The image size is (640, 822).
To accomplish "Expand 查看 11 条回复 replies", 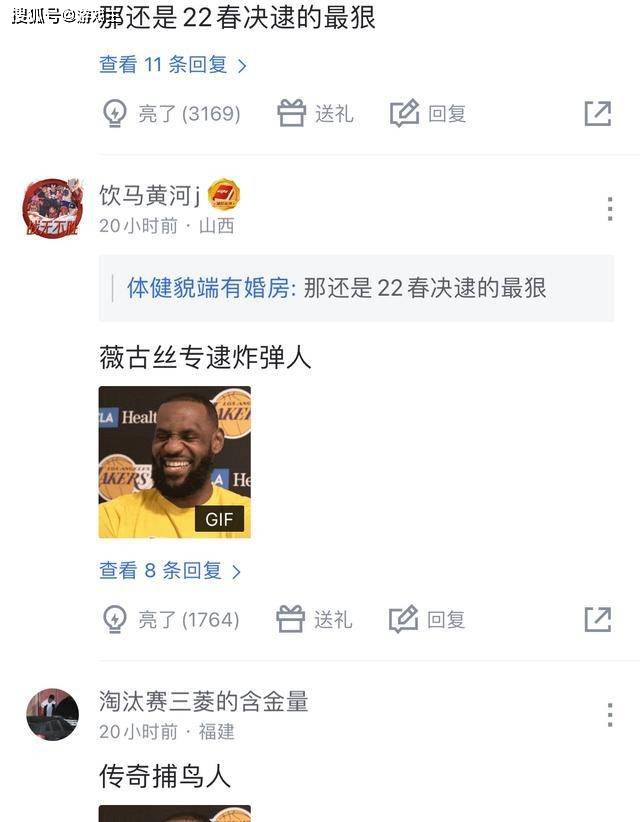I will (172, 65).
